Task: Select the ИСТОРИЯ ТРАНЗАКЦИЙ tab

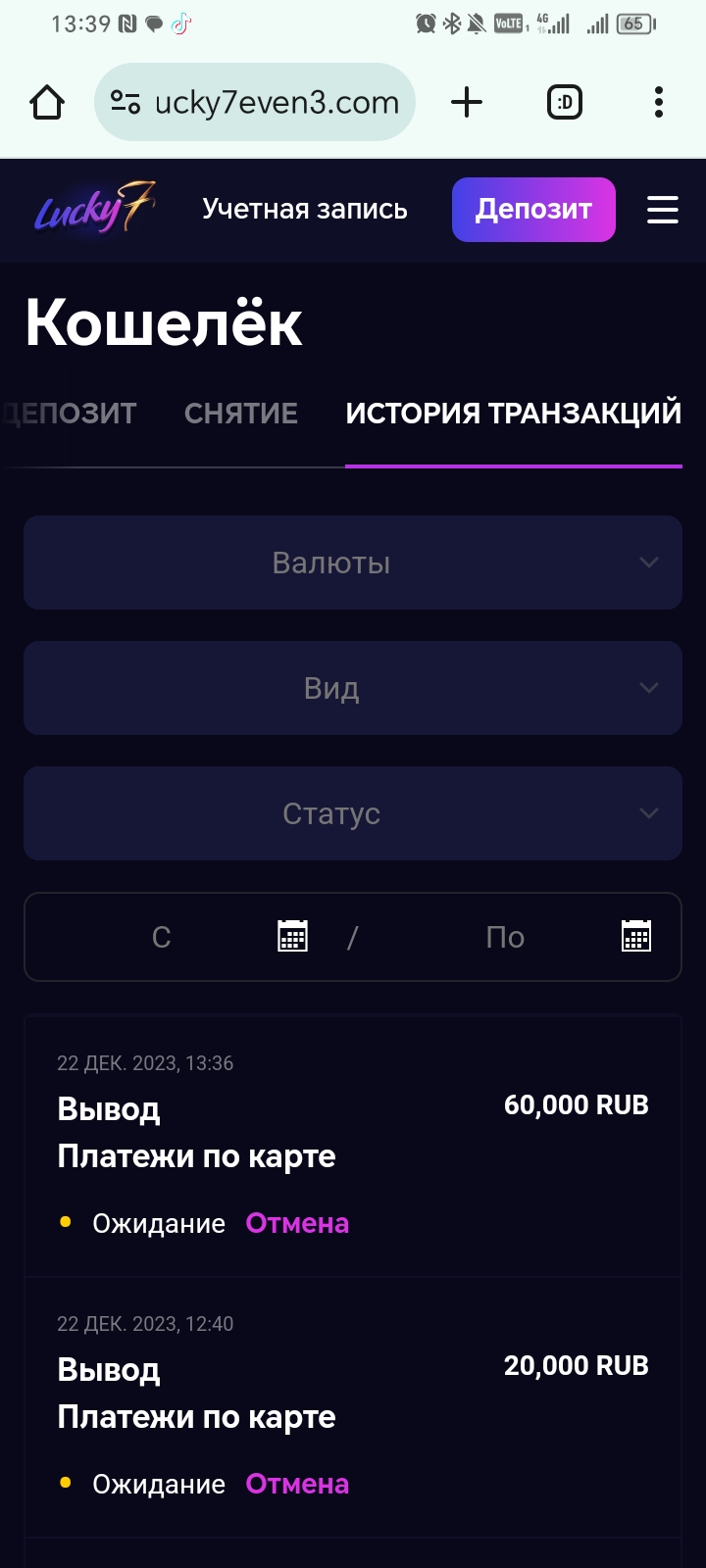Action: [513, 414]
